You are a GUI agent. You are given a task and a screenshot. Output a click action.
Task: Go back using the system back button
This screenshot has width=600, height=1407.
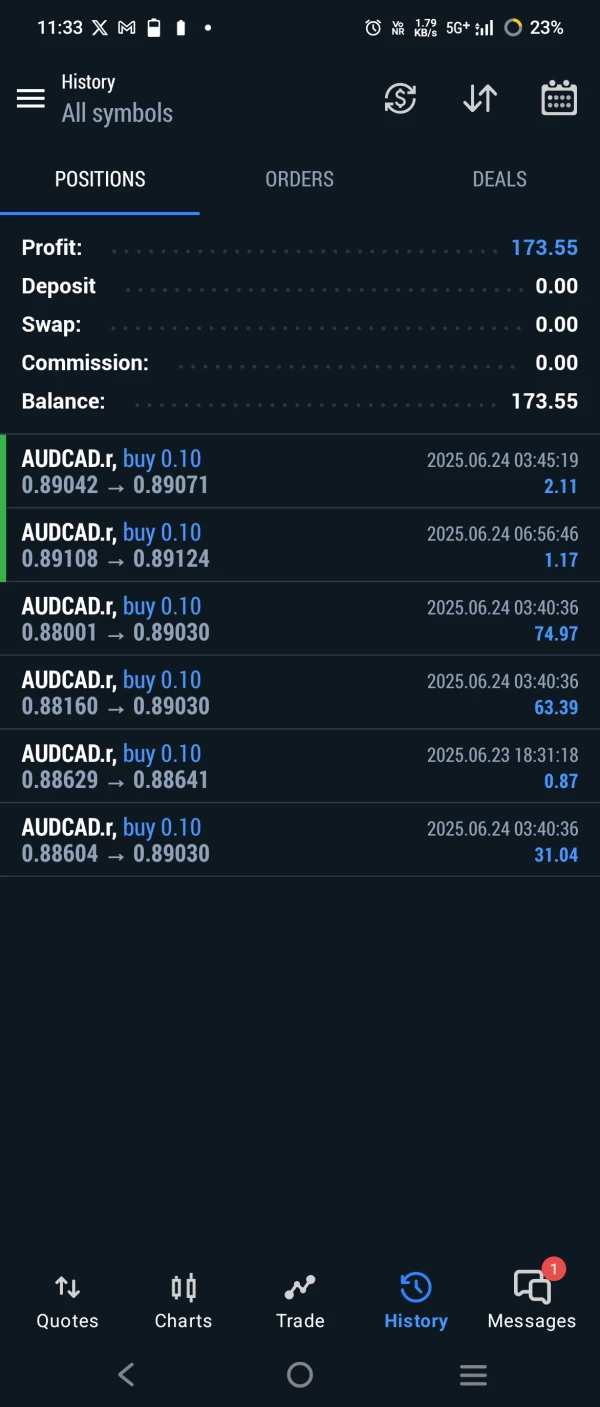click(x=126, y=1375)
